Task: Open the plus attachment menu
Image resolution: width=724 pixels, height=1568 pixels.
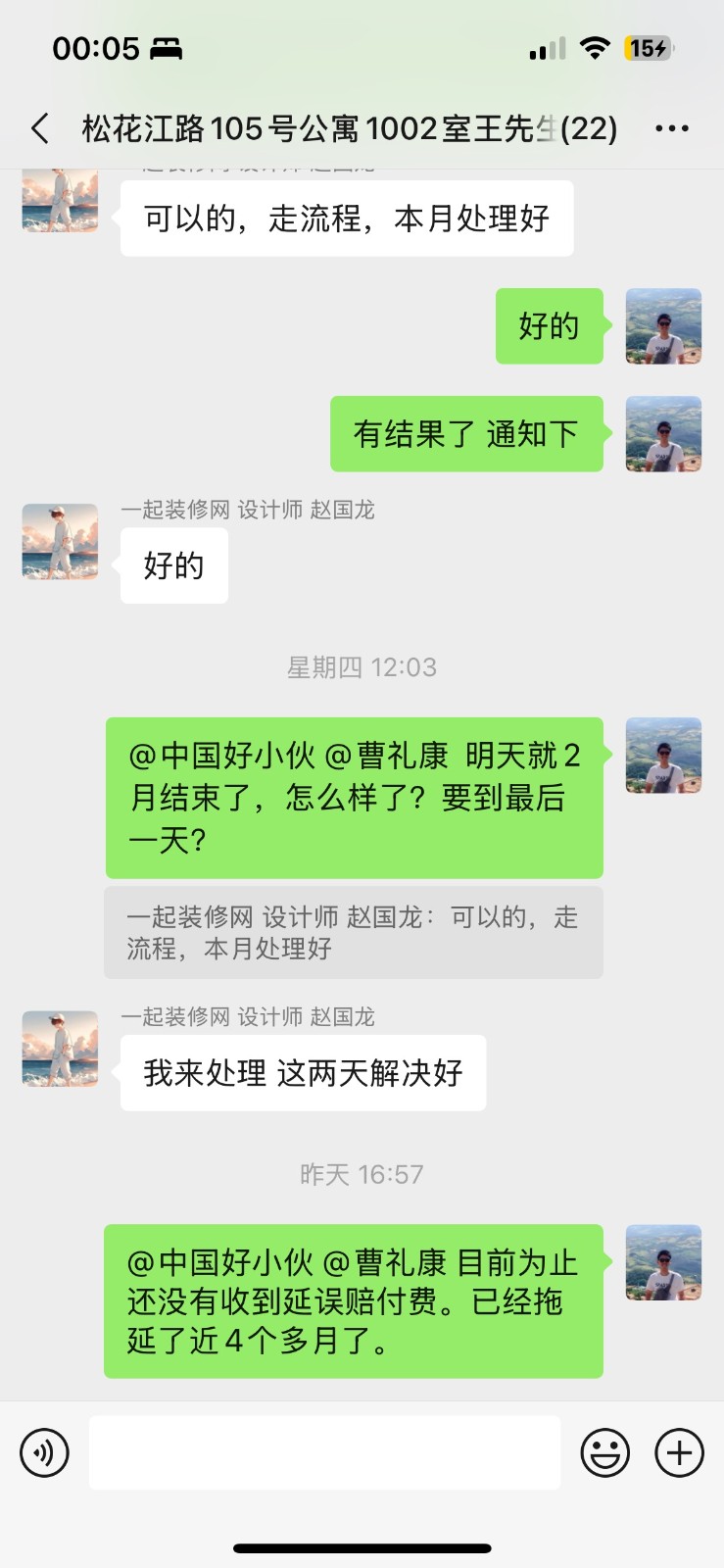Action: tap(679, 1452)
